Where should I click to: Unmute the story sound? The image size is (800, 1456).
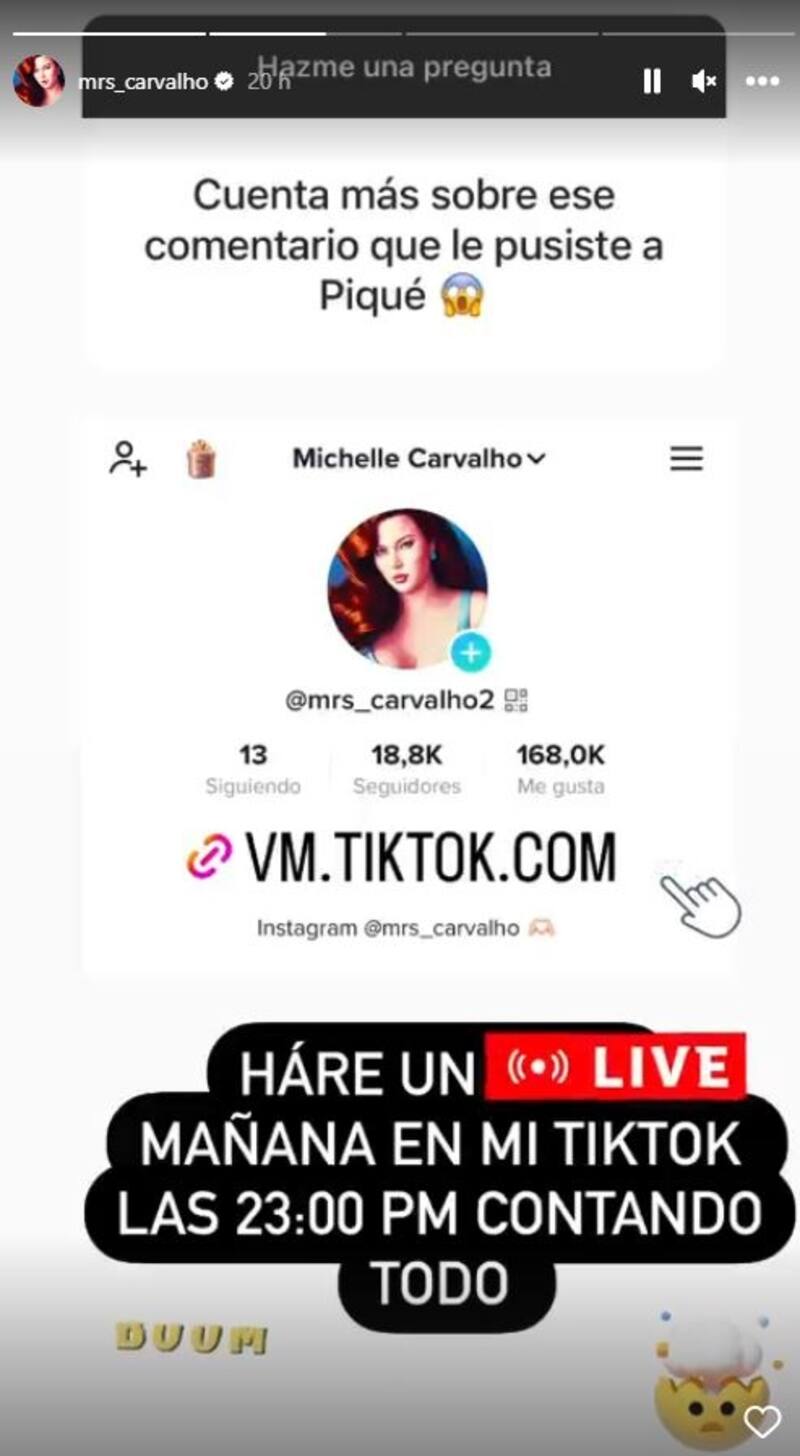[704, 81]
